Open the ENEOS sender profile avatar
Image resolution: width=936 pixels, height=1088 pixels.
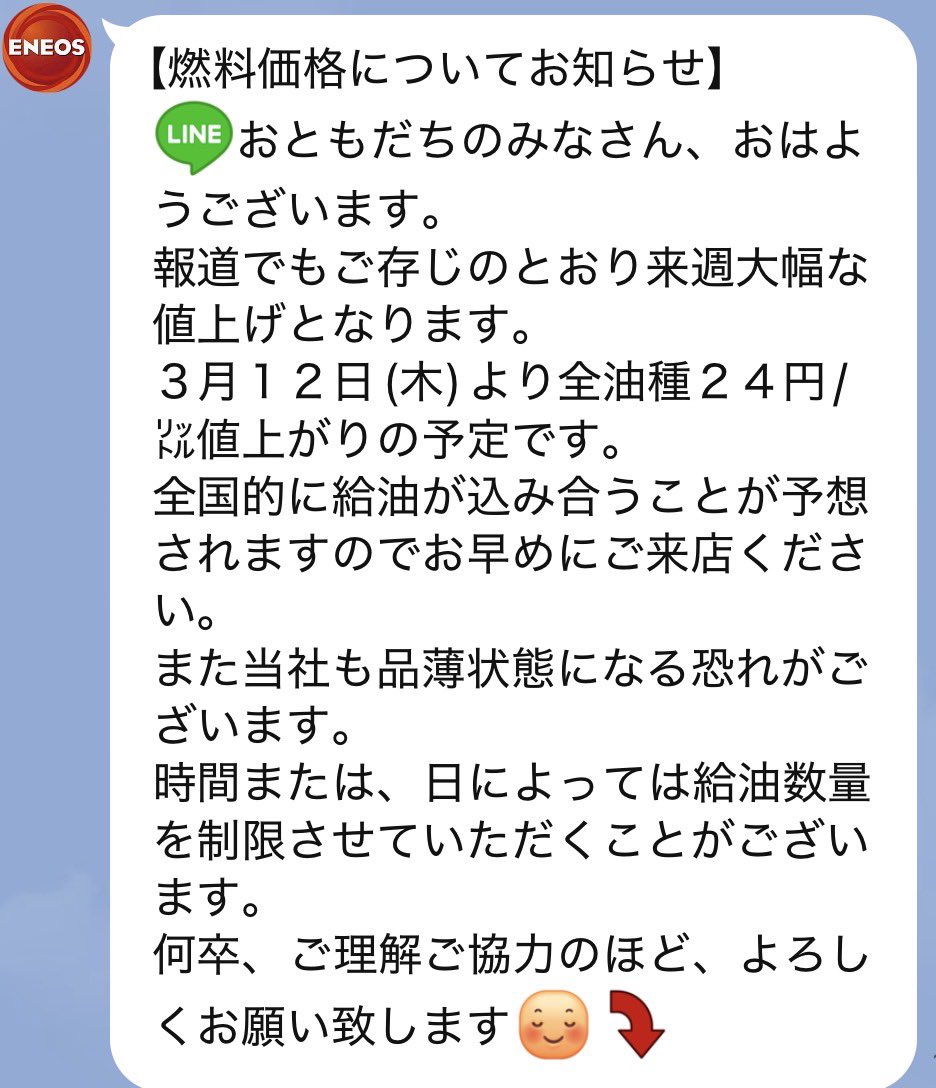click(x=47, y=47)
